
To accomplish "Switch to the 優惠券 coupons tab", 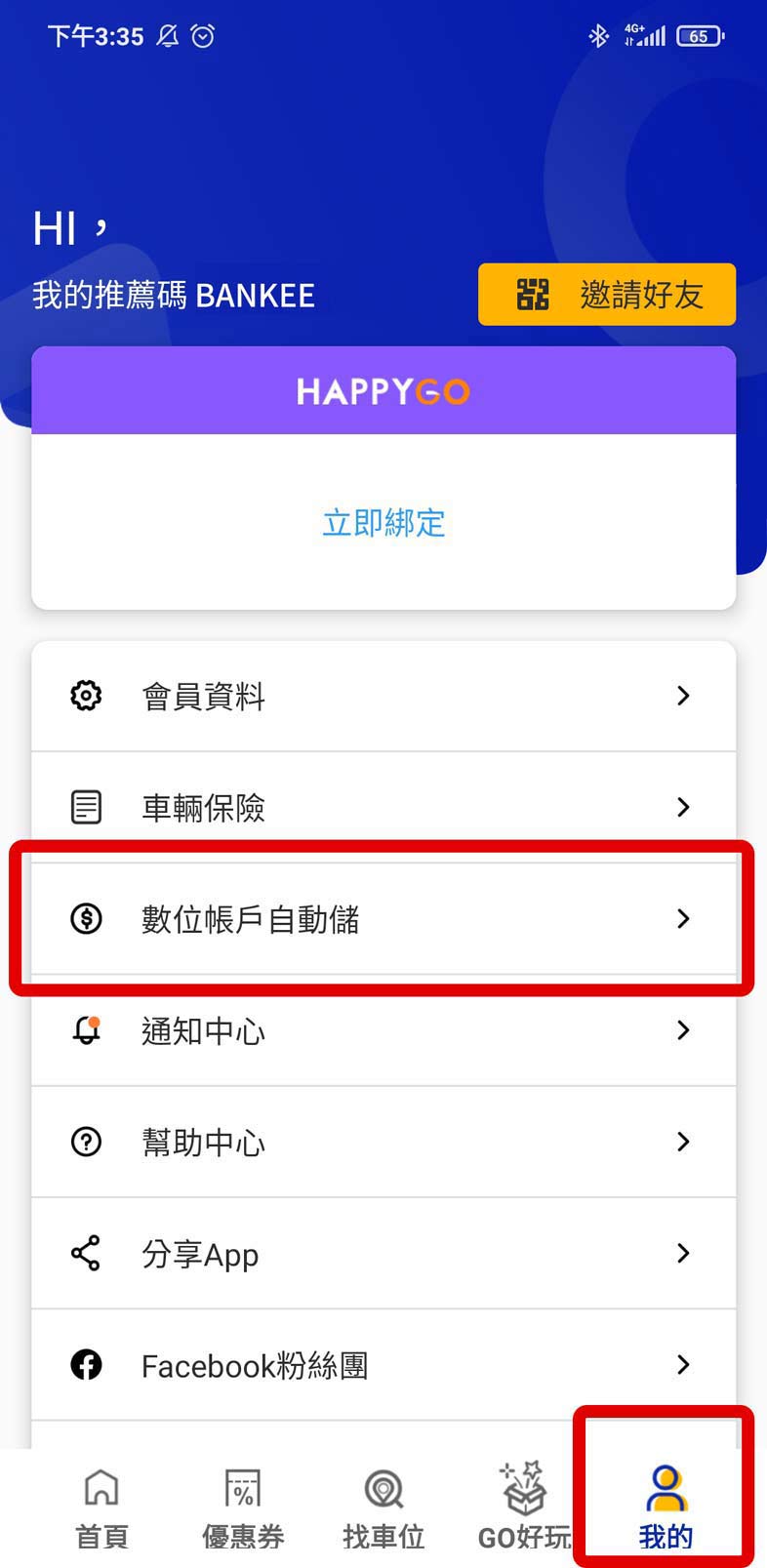I will (243, 1508).
